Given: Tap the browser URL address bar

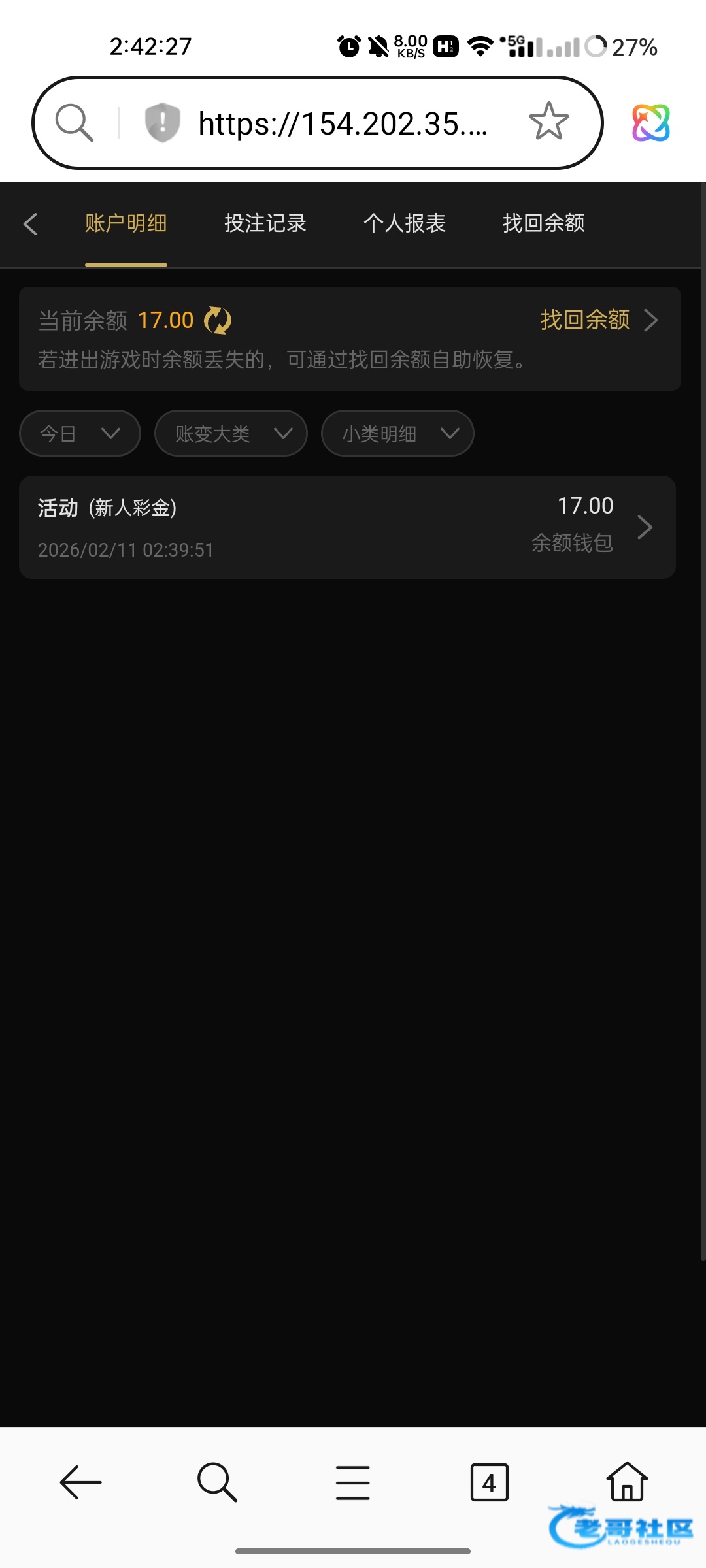Looking at the screenshot, I should (343, 123).
